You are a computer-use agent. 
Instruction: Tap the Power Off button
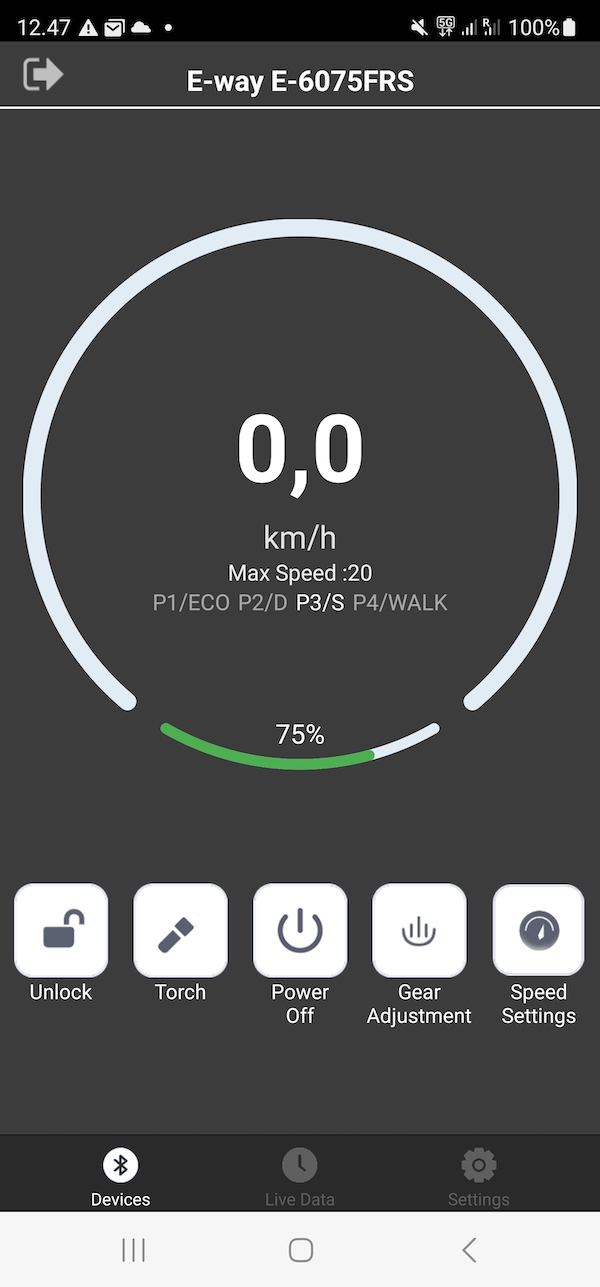300,930
